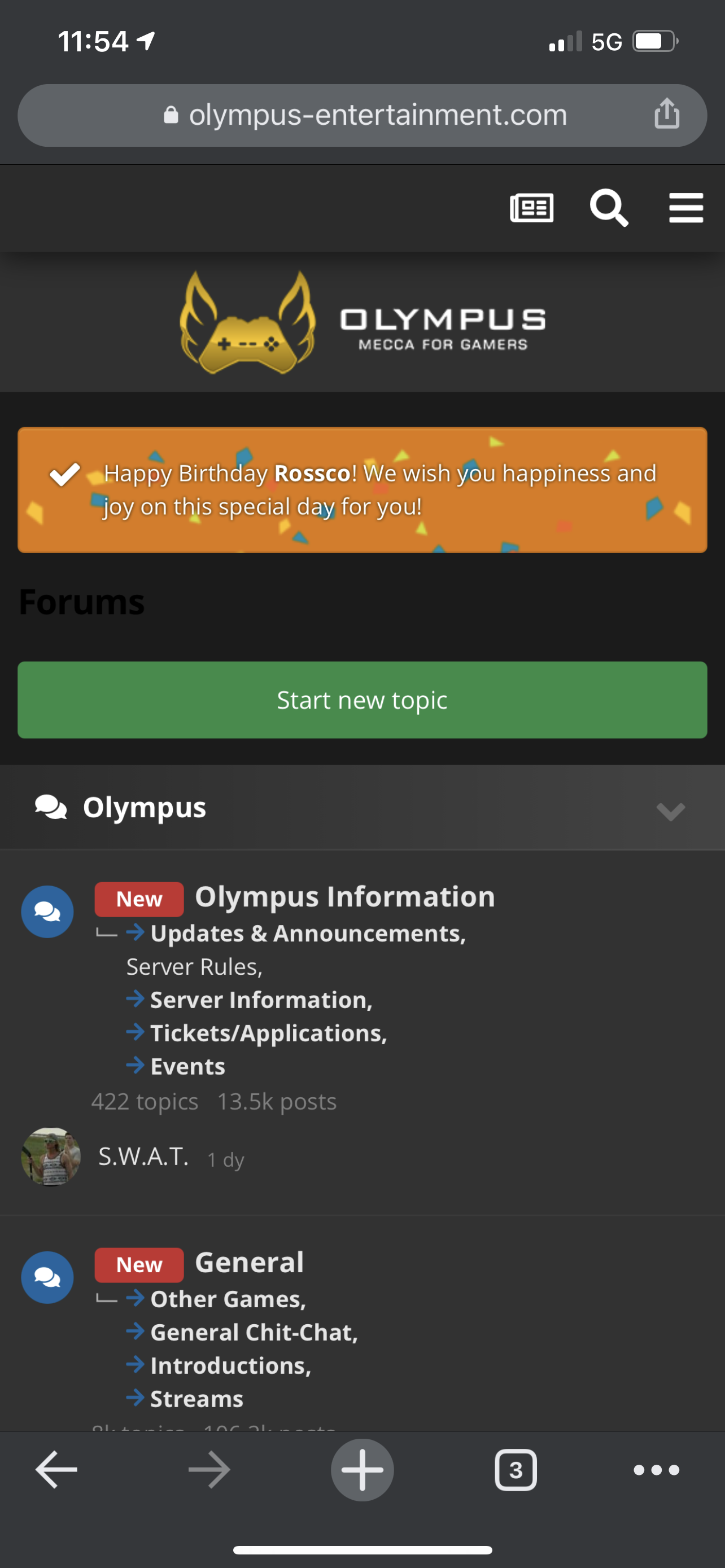
Task: Open the Olympus Information forum
Action: point(344,897)
